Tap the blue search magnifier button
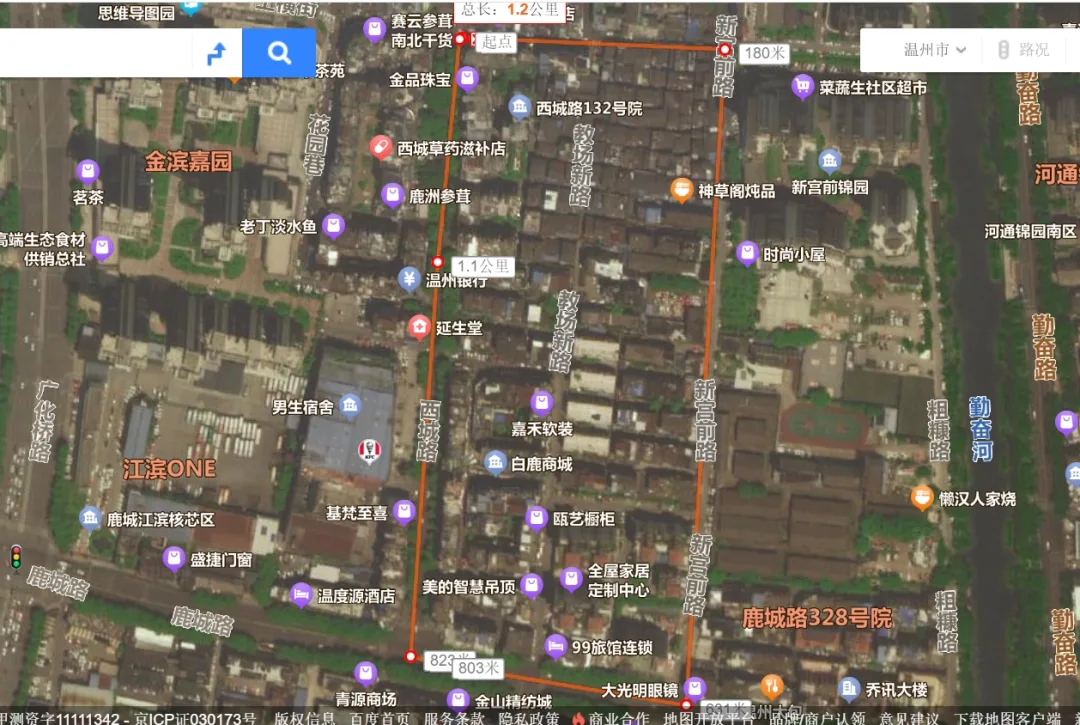This screenshot has width=1080, height=725. coord(279,53)
